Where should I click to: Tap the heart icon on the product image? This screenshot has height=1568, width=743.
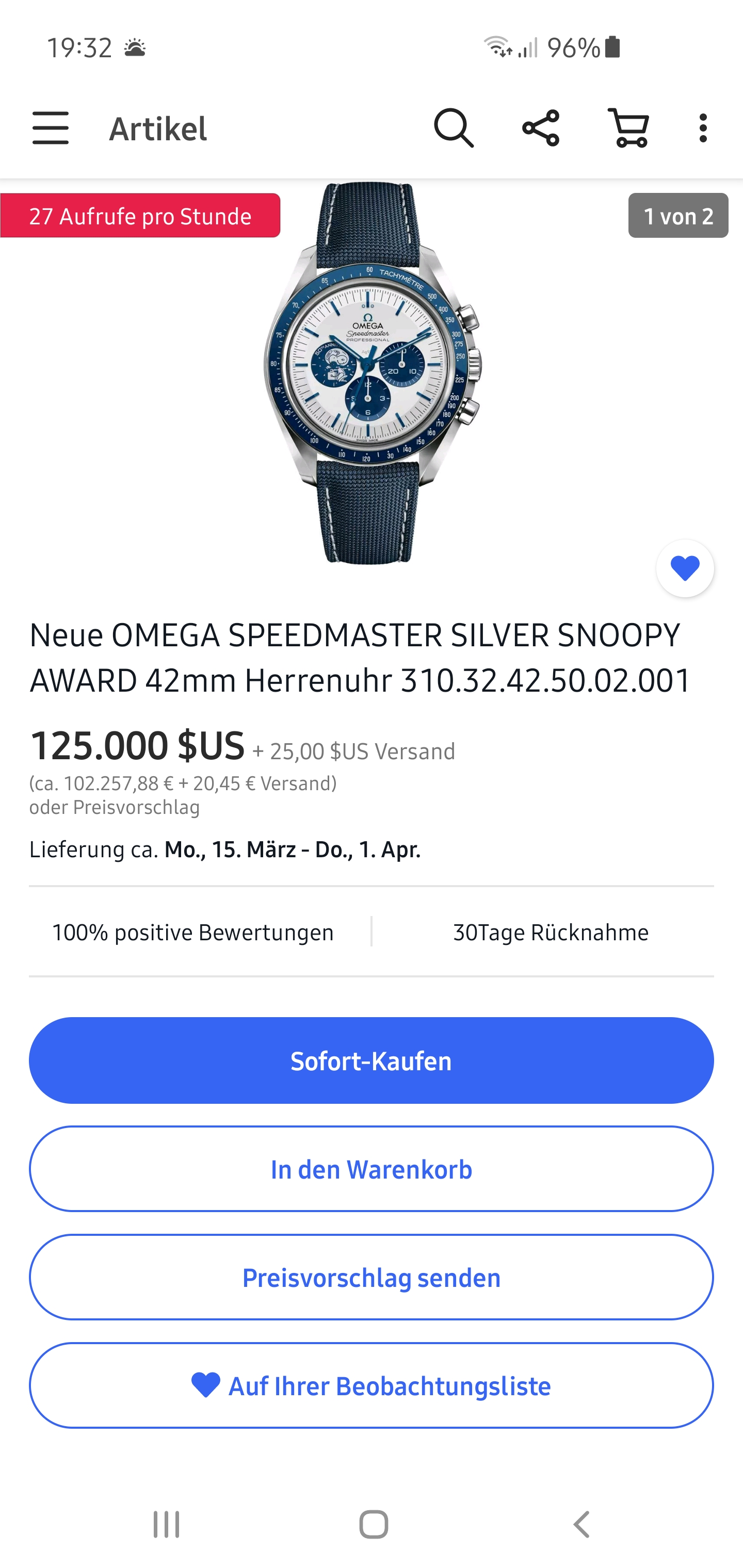point(685,568)
